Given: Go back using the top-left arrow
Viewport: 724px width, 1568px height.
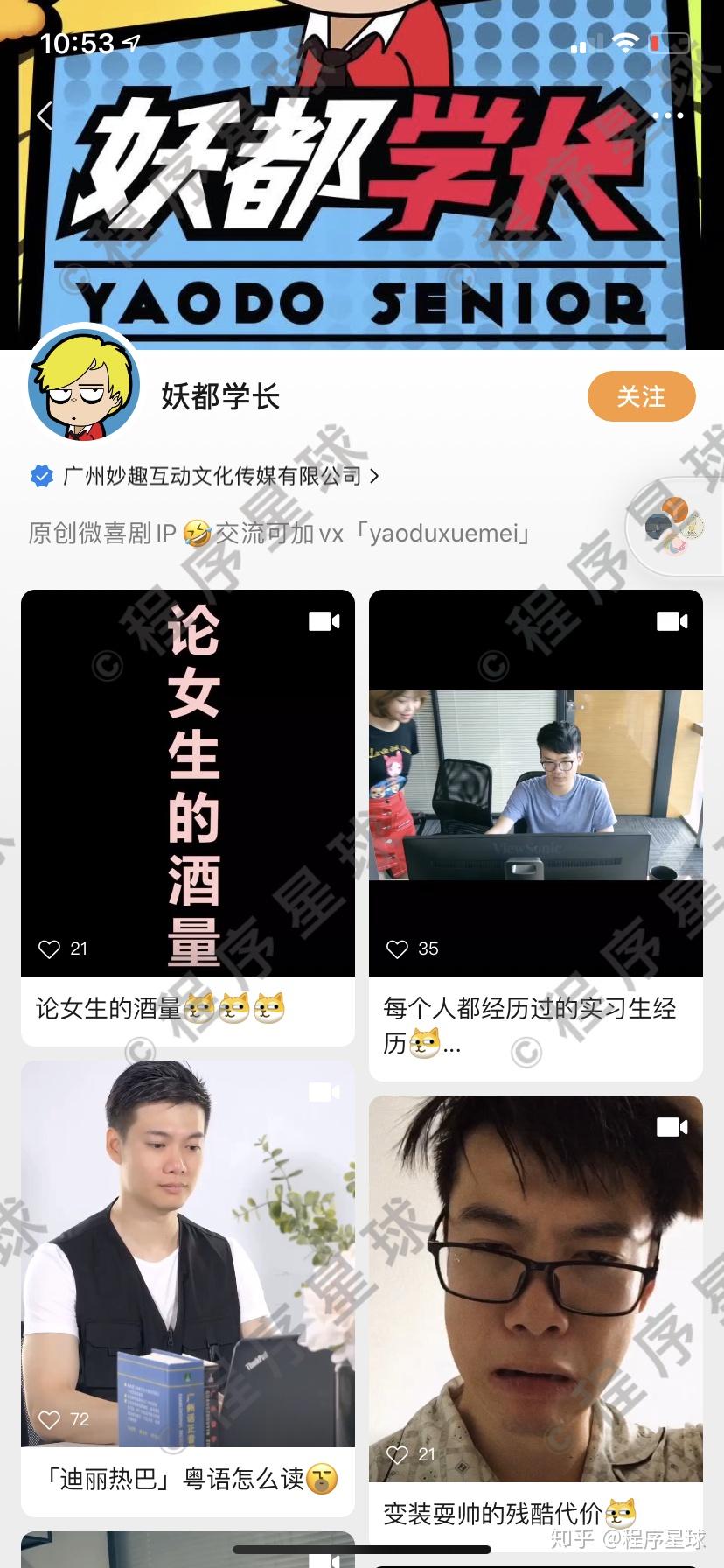Looking at the screenshot, I should coord(45,115).
